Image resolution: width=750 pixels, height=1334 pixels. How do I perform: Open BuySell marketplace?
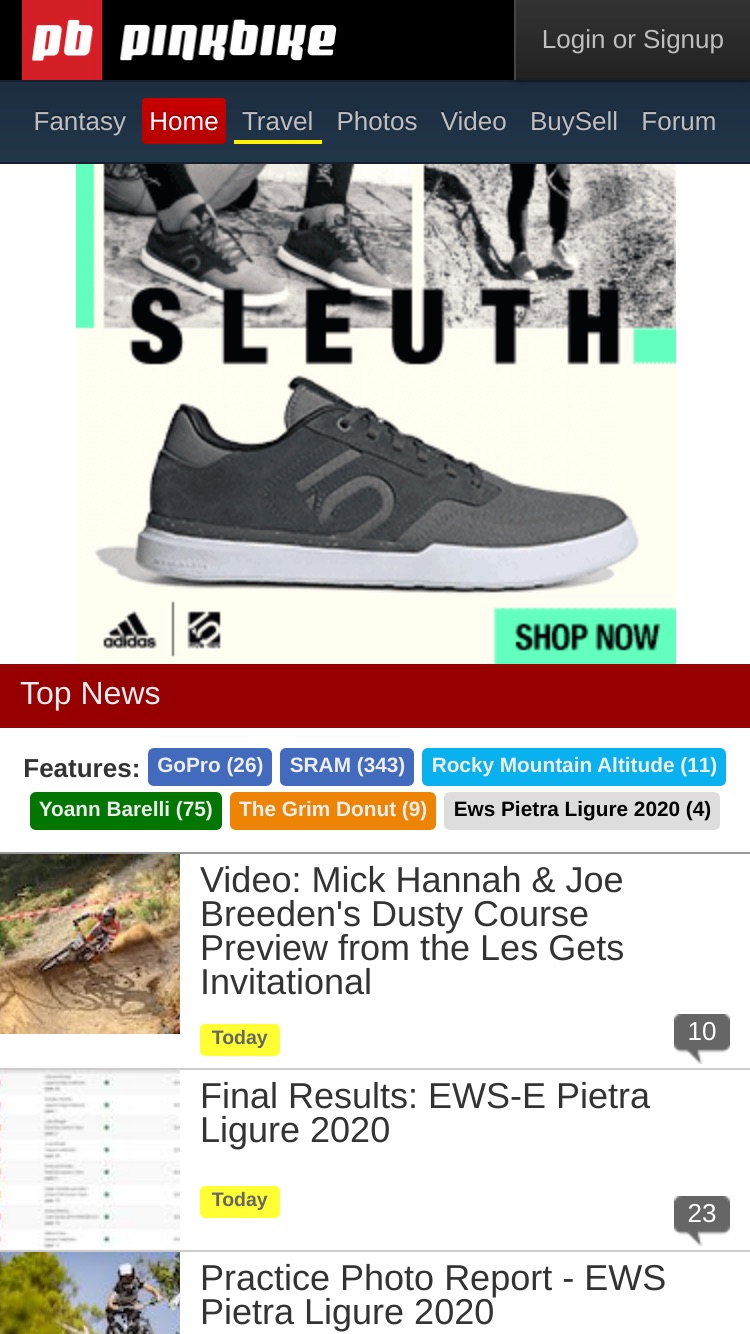pos(574,121)
